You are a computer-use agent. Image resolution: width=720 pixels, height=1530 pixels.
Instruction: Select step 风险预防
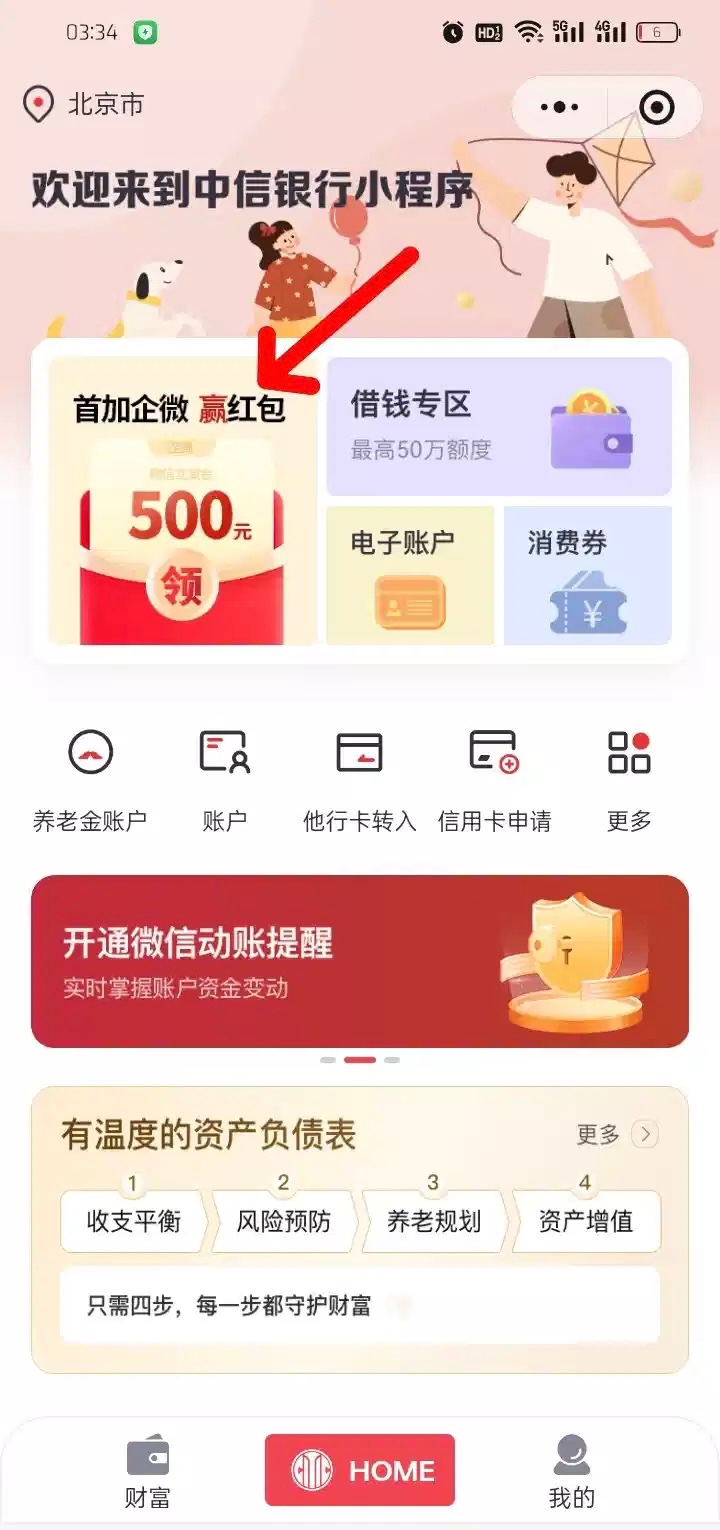284,1221
